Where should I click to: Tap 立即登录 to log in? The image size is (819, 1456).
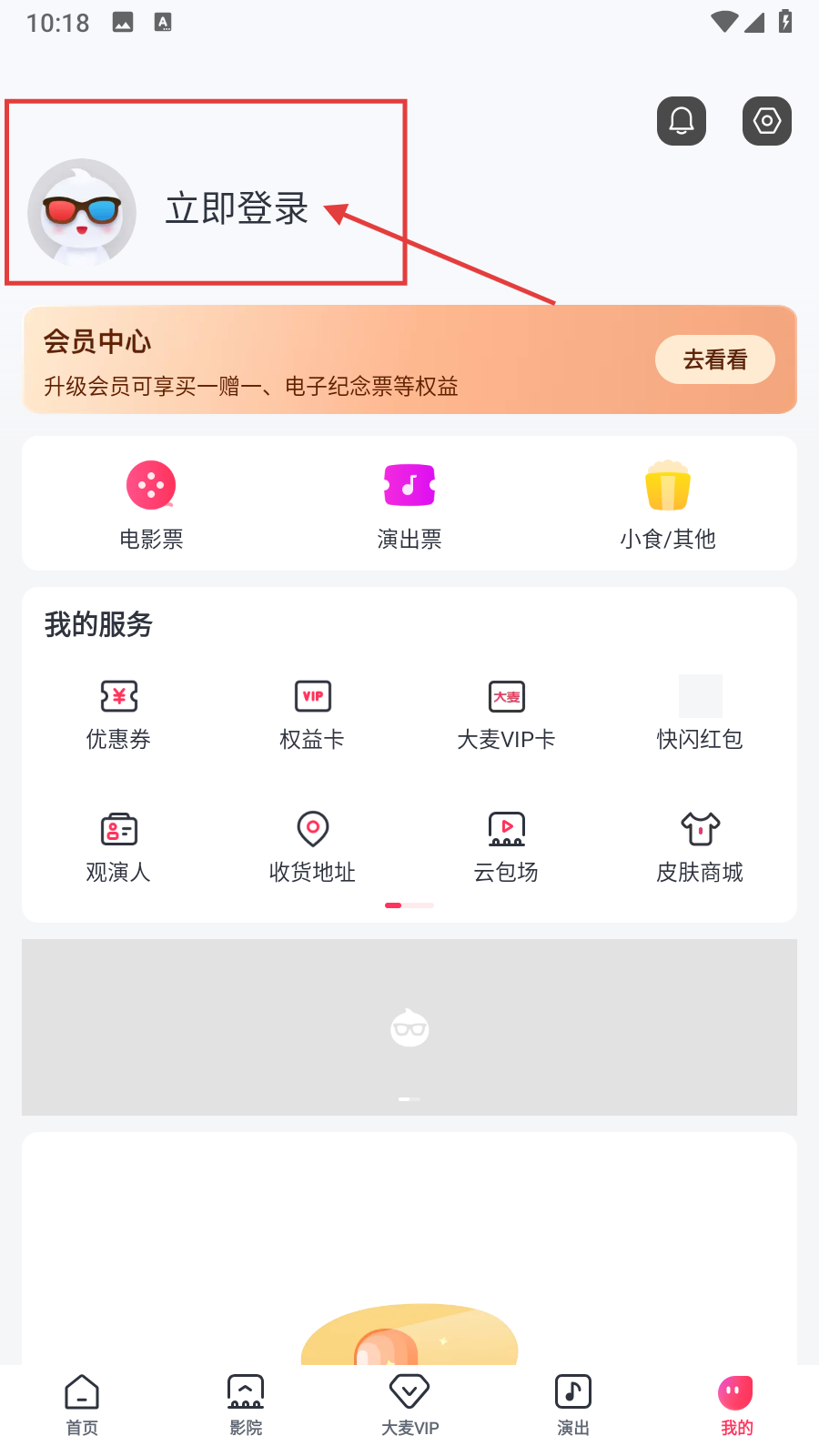237,209
